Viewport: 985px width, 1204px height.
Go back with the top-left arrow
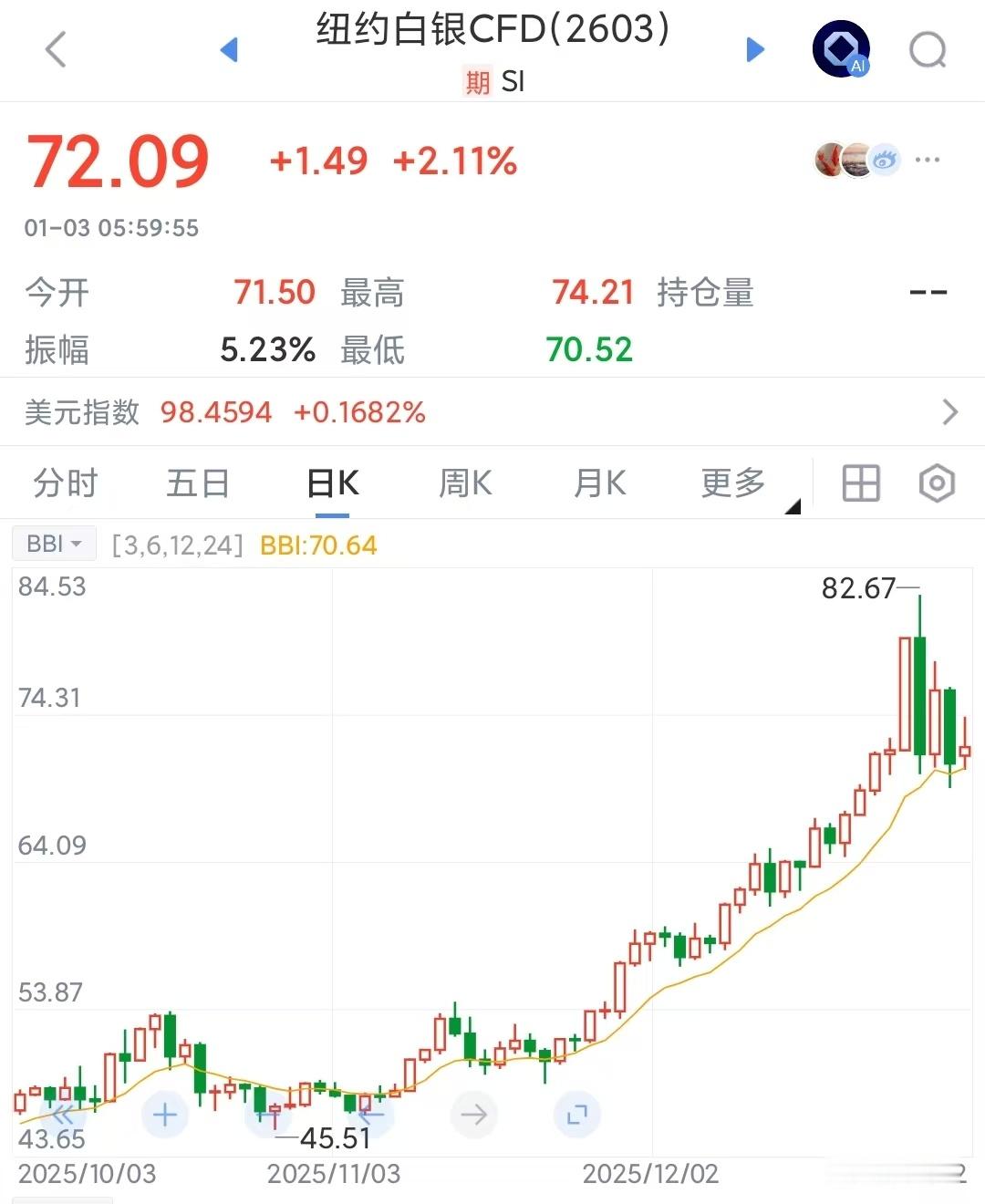[56, 50]
